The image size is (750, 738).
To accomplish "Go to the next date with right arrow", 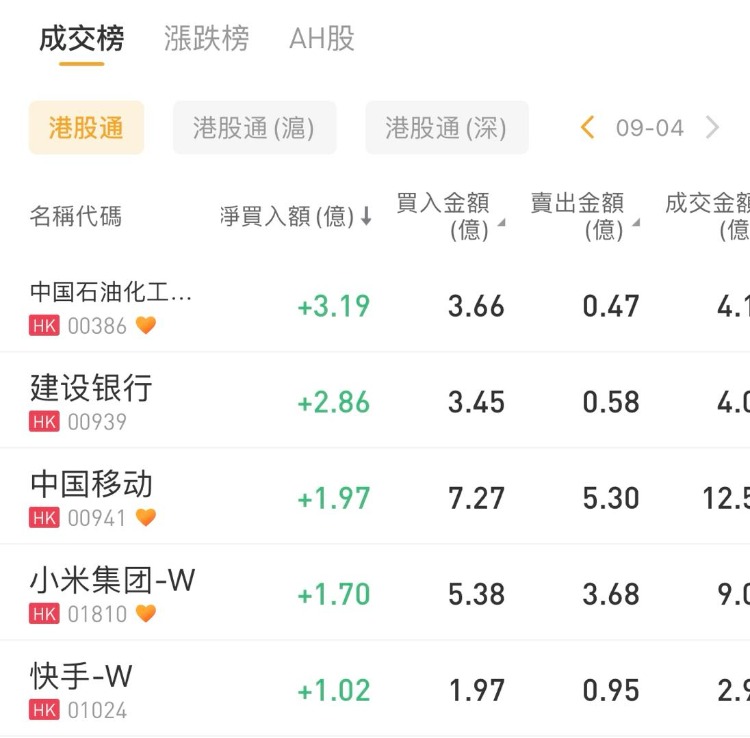I will [x=712, y=127].
